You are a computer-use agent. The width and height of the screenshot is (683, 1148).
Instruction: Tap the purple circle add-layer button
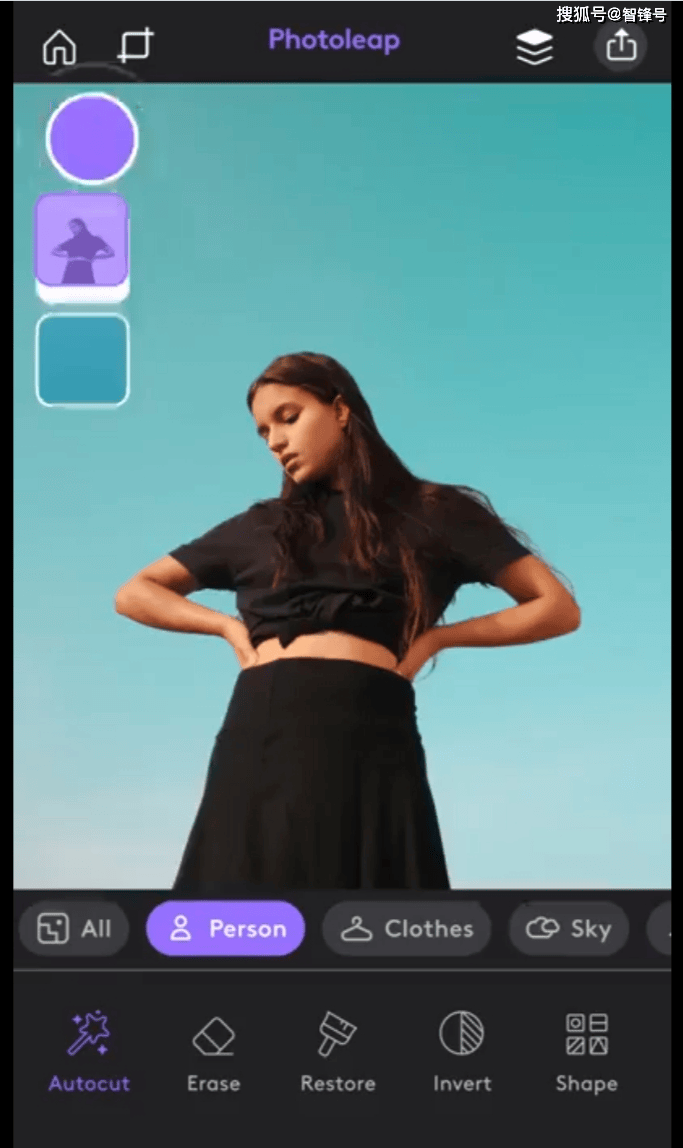[x=92, y=139]
